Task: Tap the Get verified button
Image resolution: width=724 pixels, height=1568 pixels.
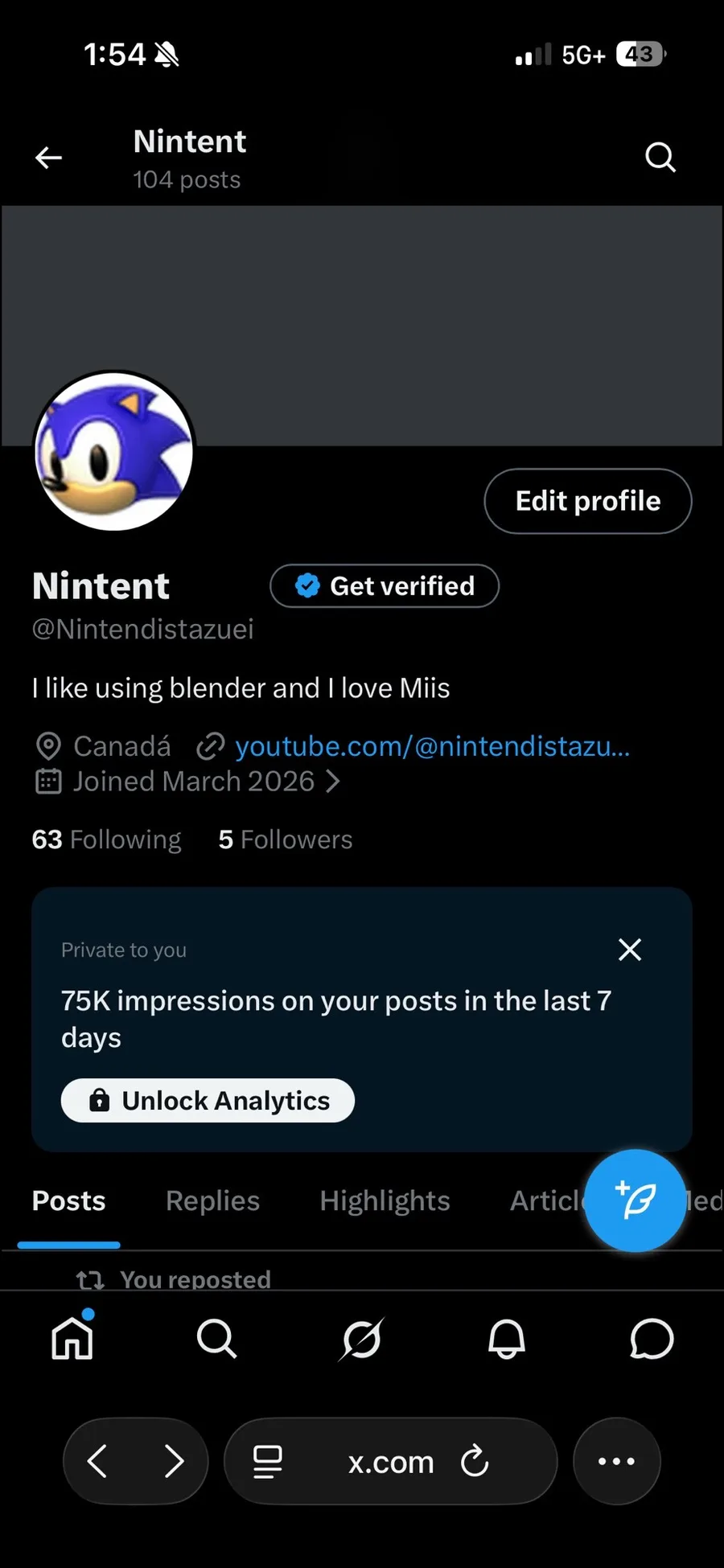Action: 385,586
